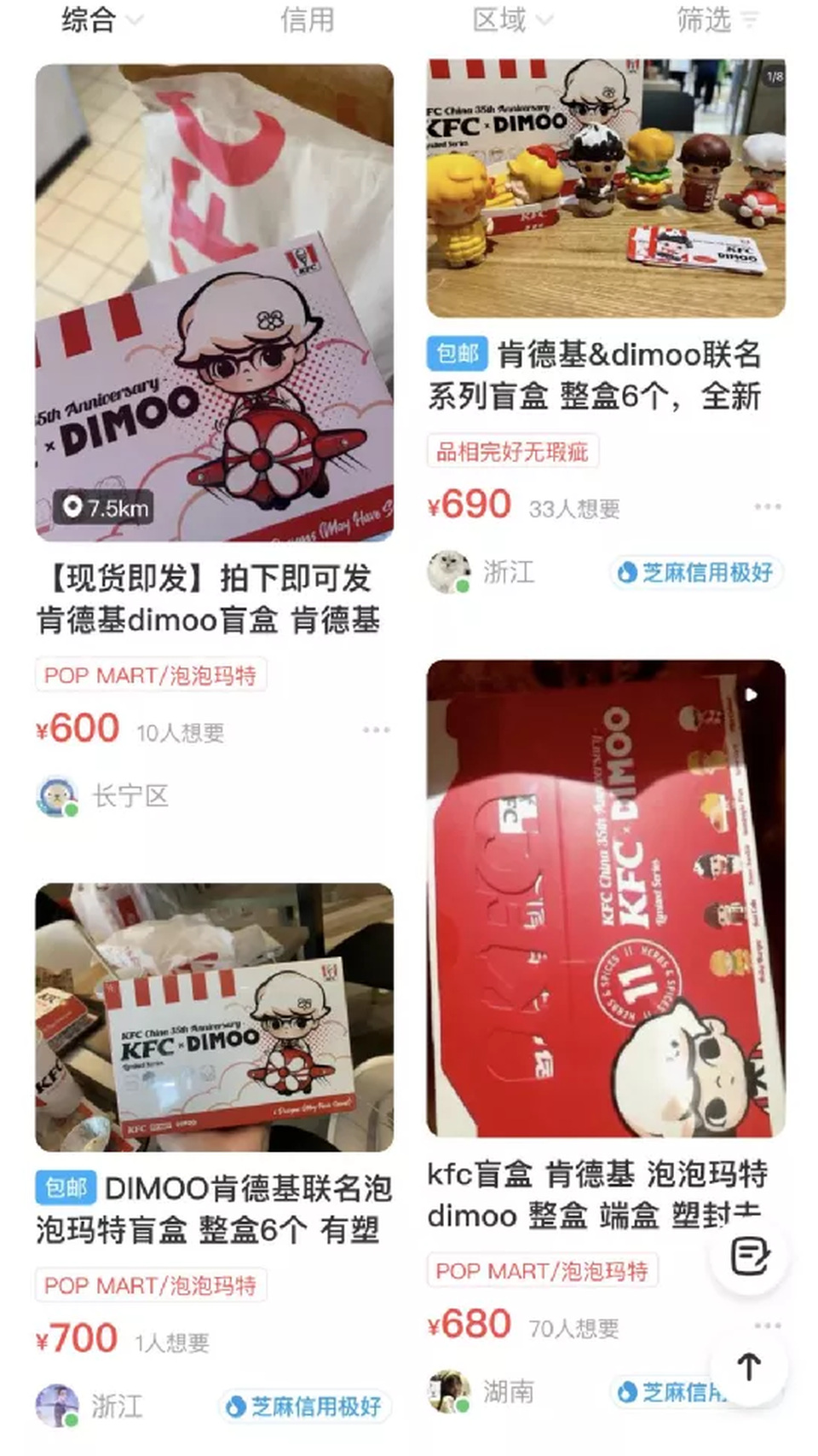Open more options for the ¥690 listing
The height and width of the screenshot is (1456, 818).
point(767,507)
